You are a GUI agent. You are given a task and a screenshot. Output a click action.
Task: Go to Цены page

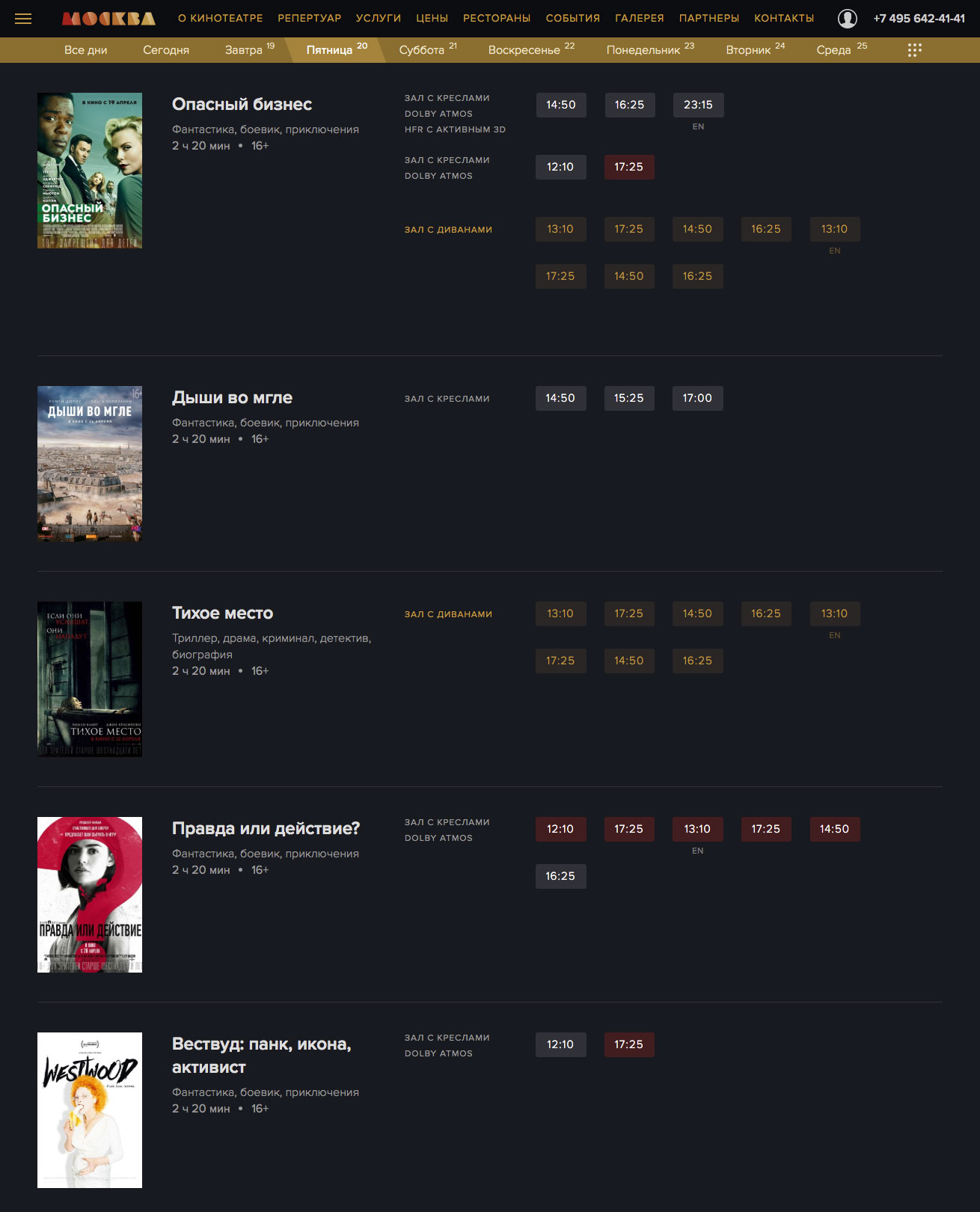click(432, 18)
